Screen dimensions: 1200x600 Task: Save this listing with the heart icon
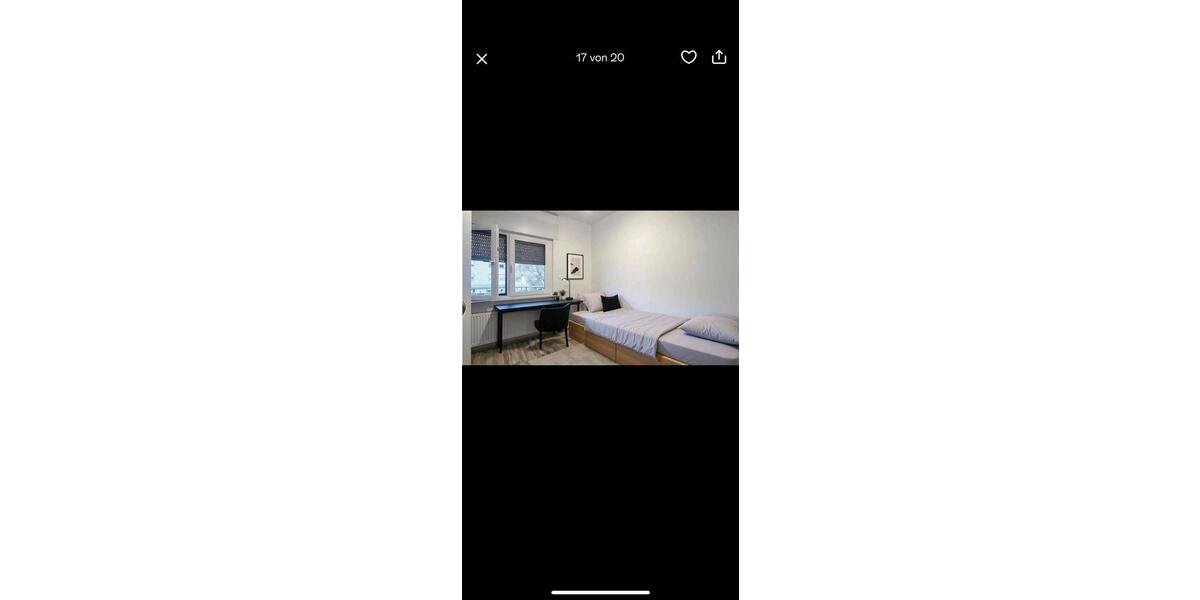[689, 57]
